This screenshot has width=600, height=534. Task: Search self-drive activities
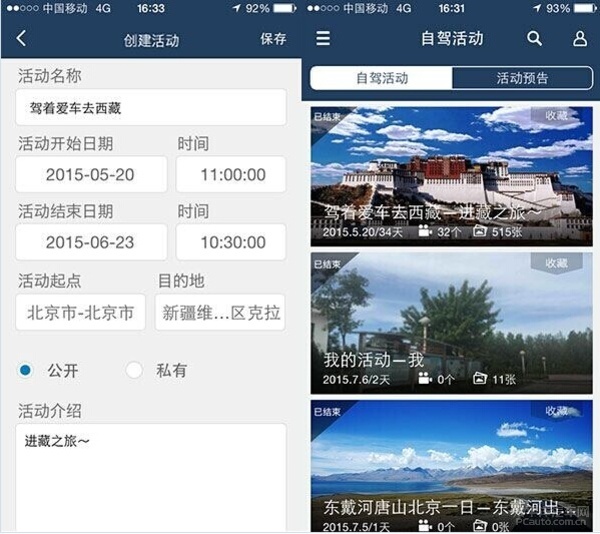[535, 39]
